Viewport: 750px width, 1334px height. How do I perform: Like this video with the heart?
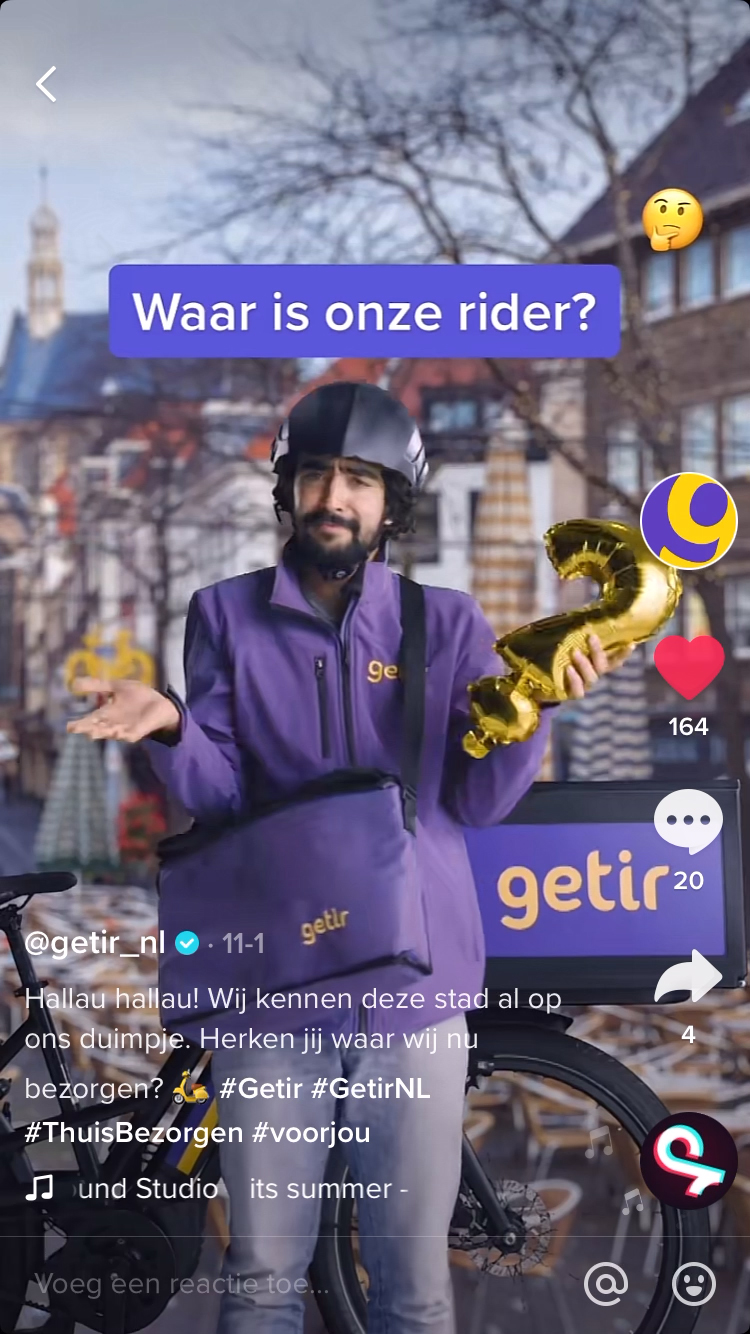pyautogui.click(x=689, y=667)
